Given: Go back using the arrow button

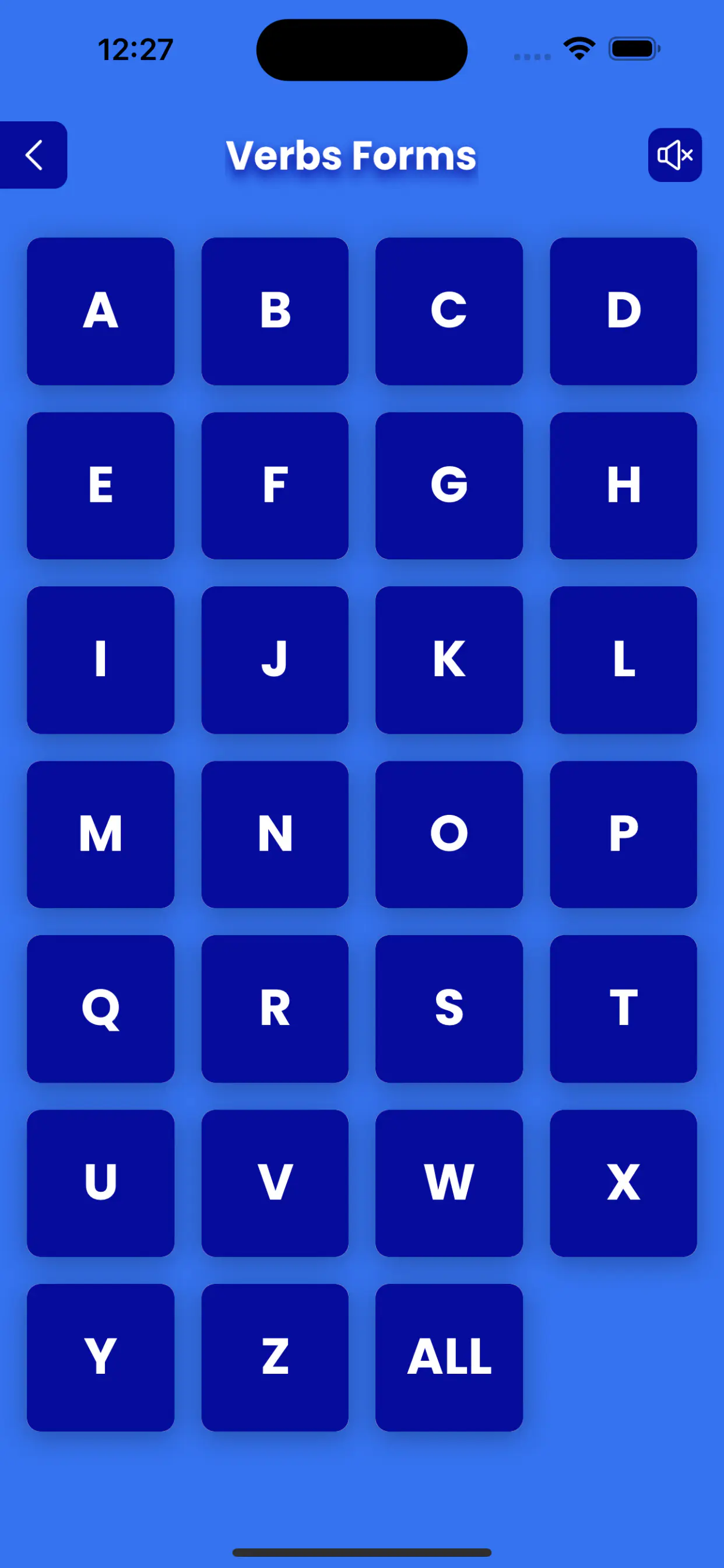Looking at the screenshot, I should coord(33,155).
